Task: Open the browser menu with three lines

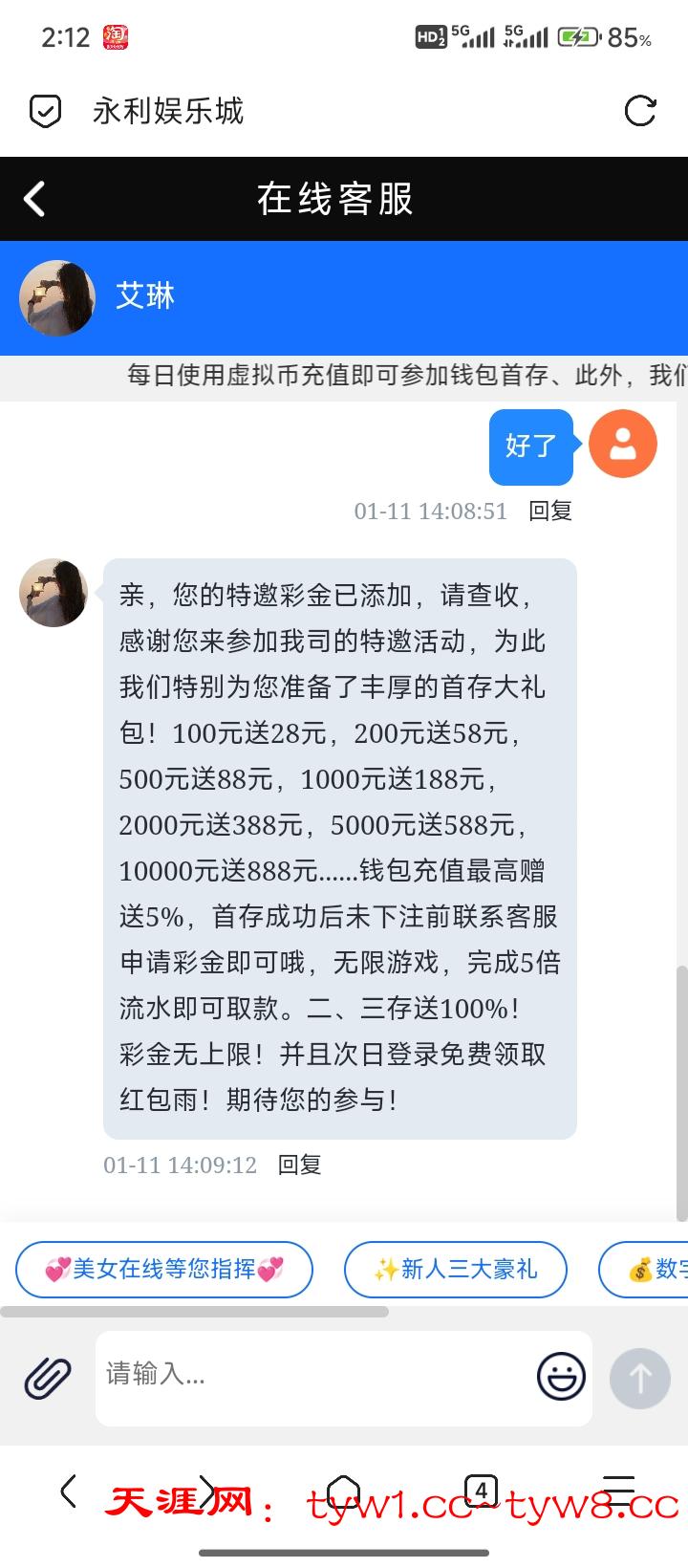Action: point(618,1491)
